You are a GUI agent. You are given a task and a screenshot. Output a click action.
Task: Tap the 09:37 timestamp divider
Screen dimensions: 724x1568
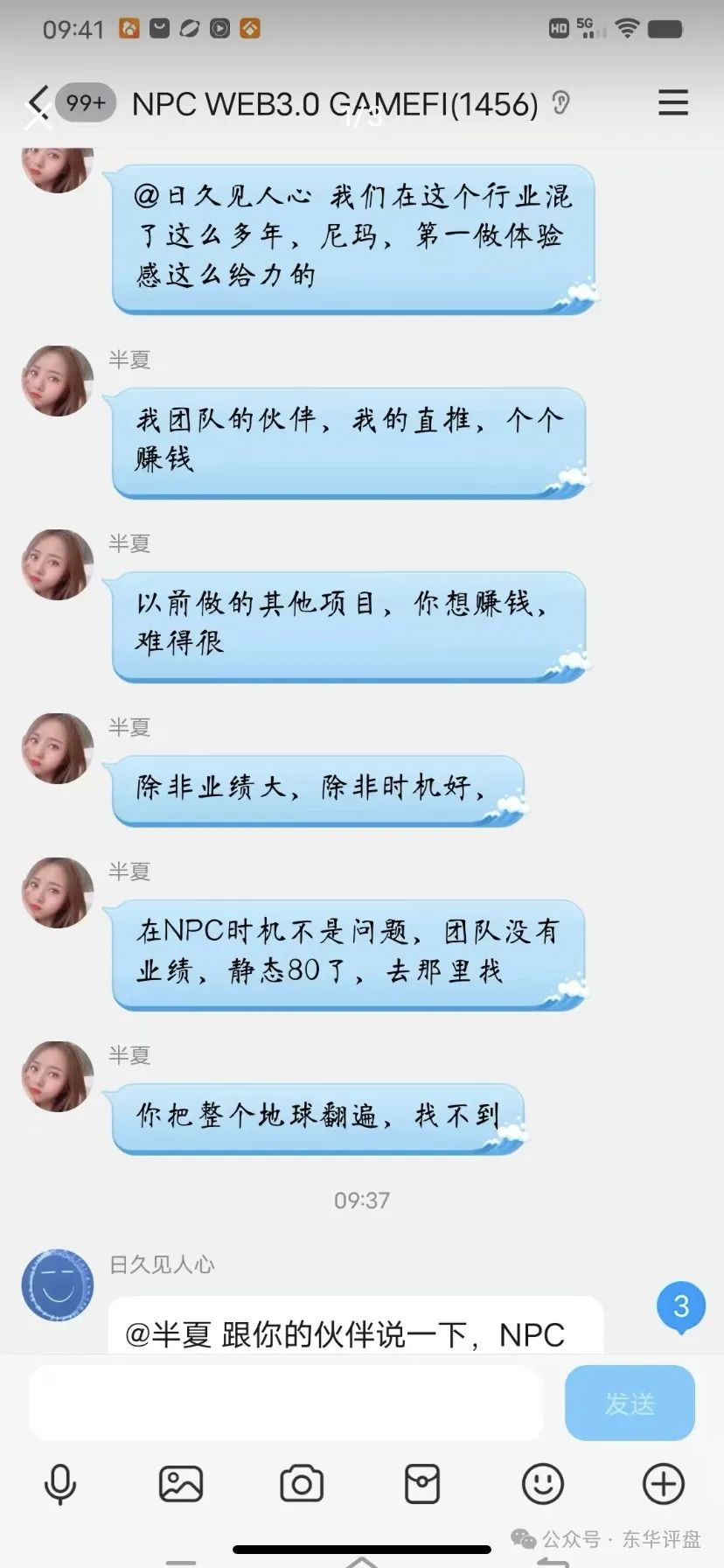tap(361, 1201)
